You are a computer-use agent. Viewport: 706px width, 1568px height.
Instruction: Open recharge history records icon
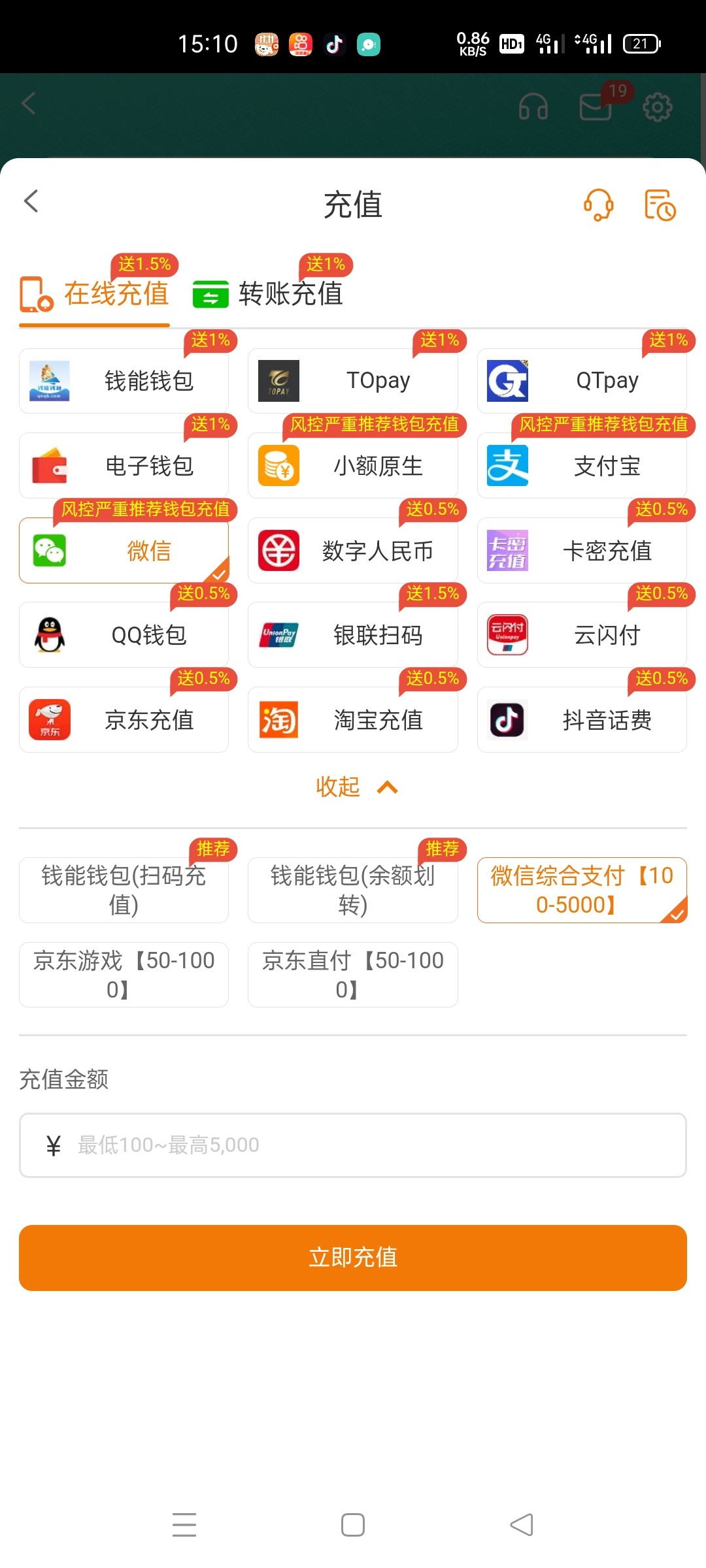(660, 204)
